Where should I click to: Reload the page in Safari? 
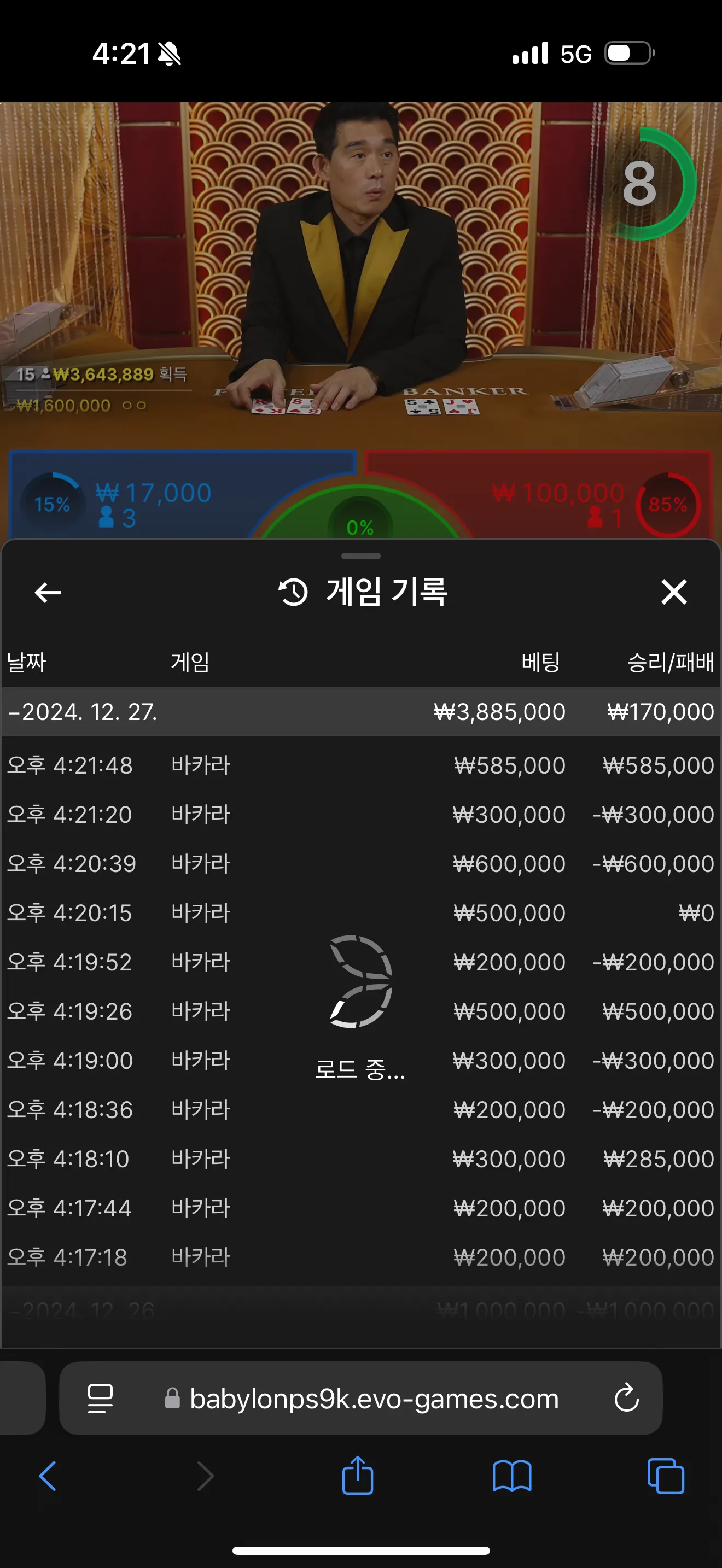[626, 1398]
